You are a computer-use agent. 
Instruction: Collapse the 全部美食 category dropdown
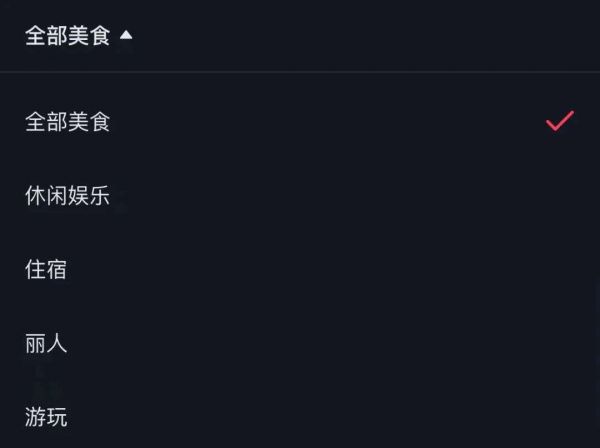pyautogui.click(x=79, y=37)
